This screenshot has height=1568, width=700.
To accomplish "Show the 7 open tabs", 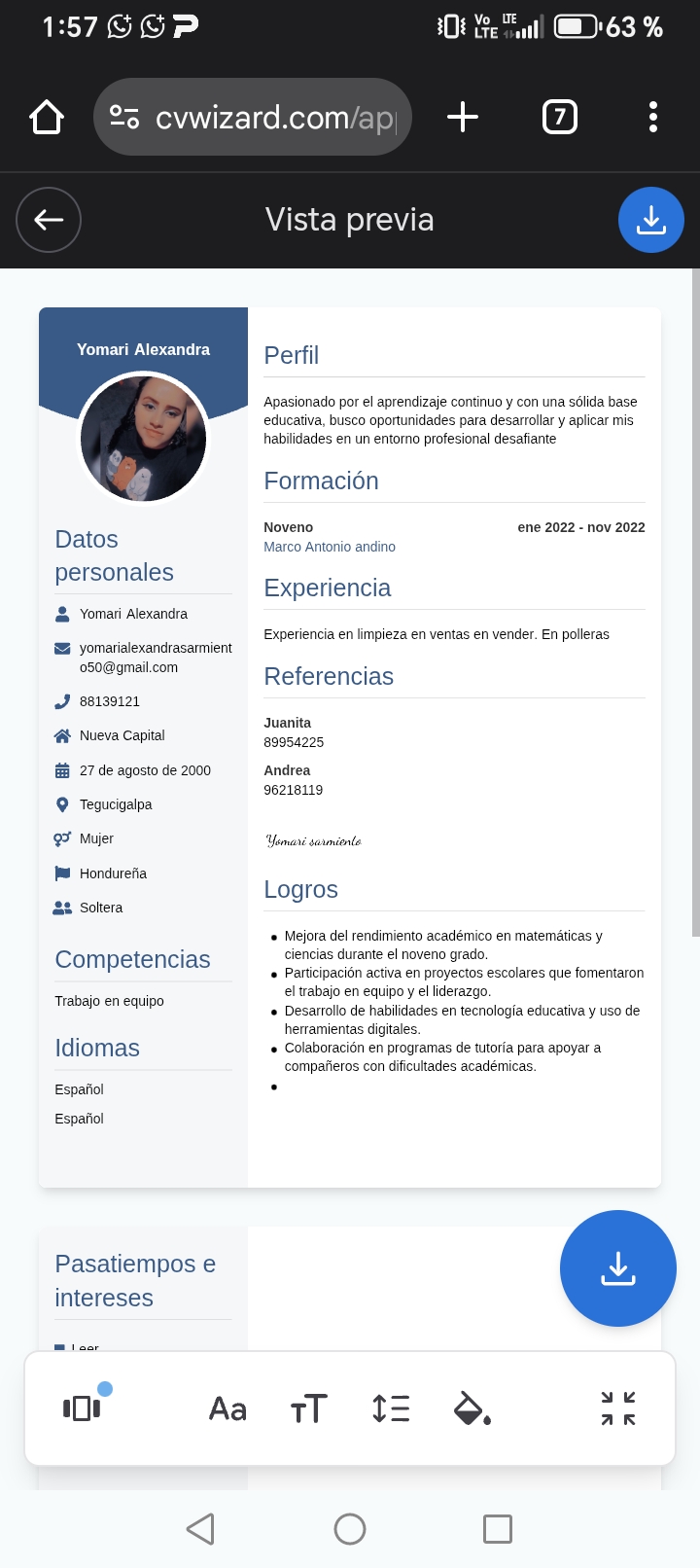I will (559, 118).
